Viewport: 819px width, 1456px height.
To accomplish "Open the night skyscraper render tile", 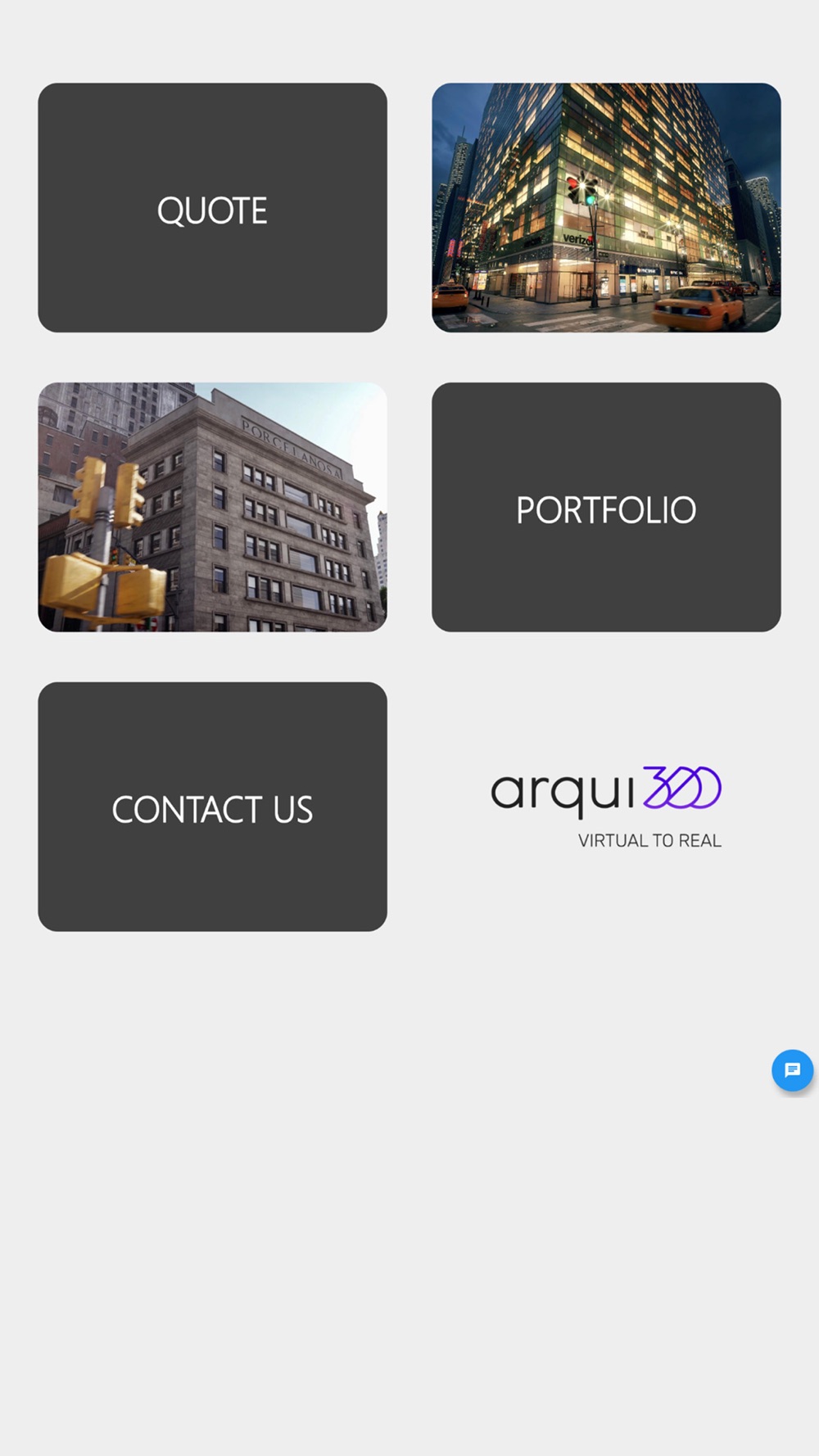I will click(606, 208).
